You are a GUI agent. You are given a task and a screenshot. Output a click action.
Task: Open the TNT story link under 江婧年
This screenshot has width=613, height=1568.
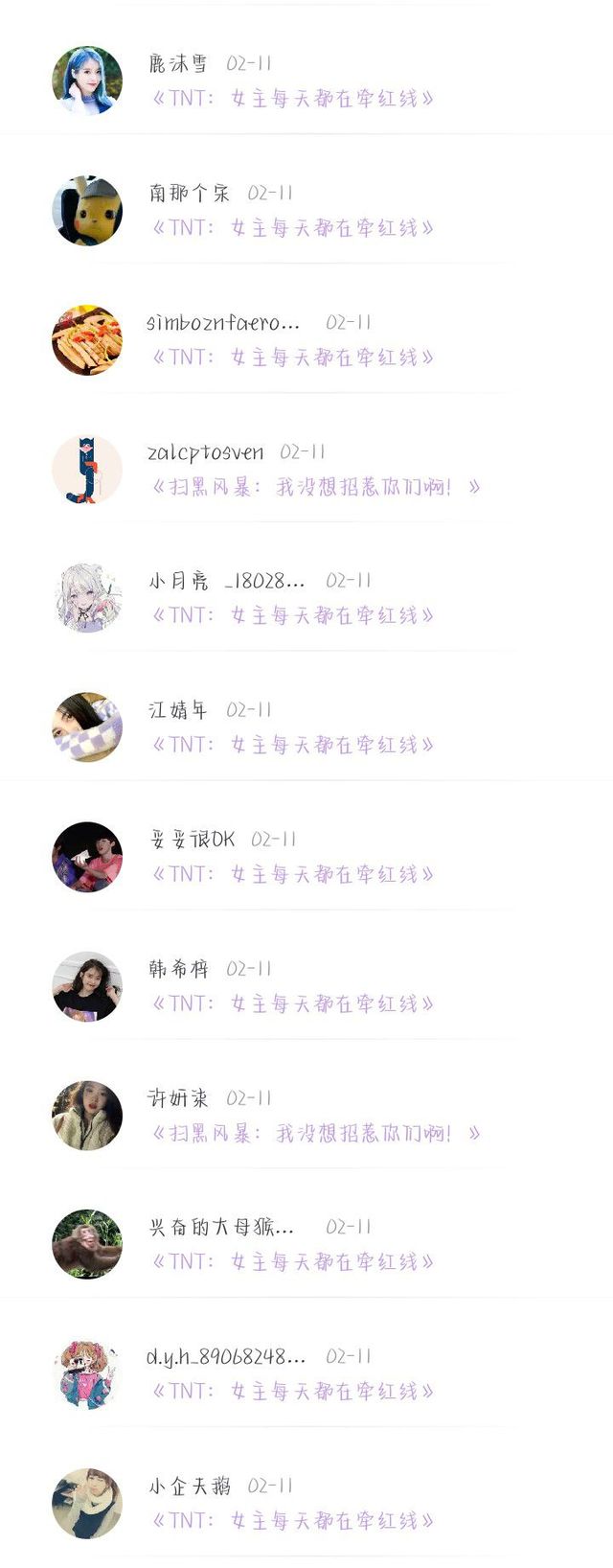point(292,745)
